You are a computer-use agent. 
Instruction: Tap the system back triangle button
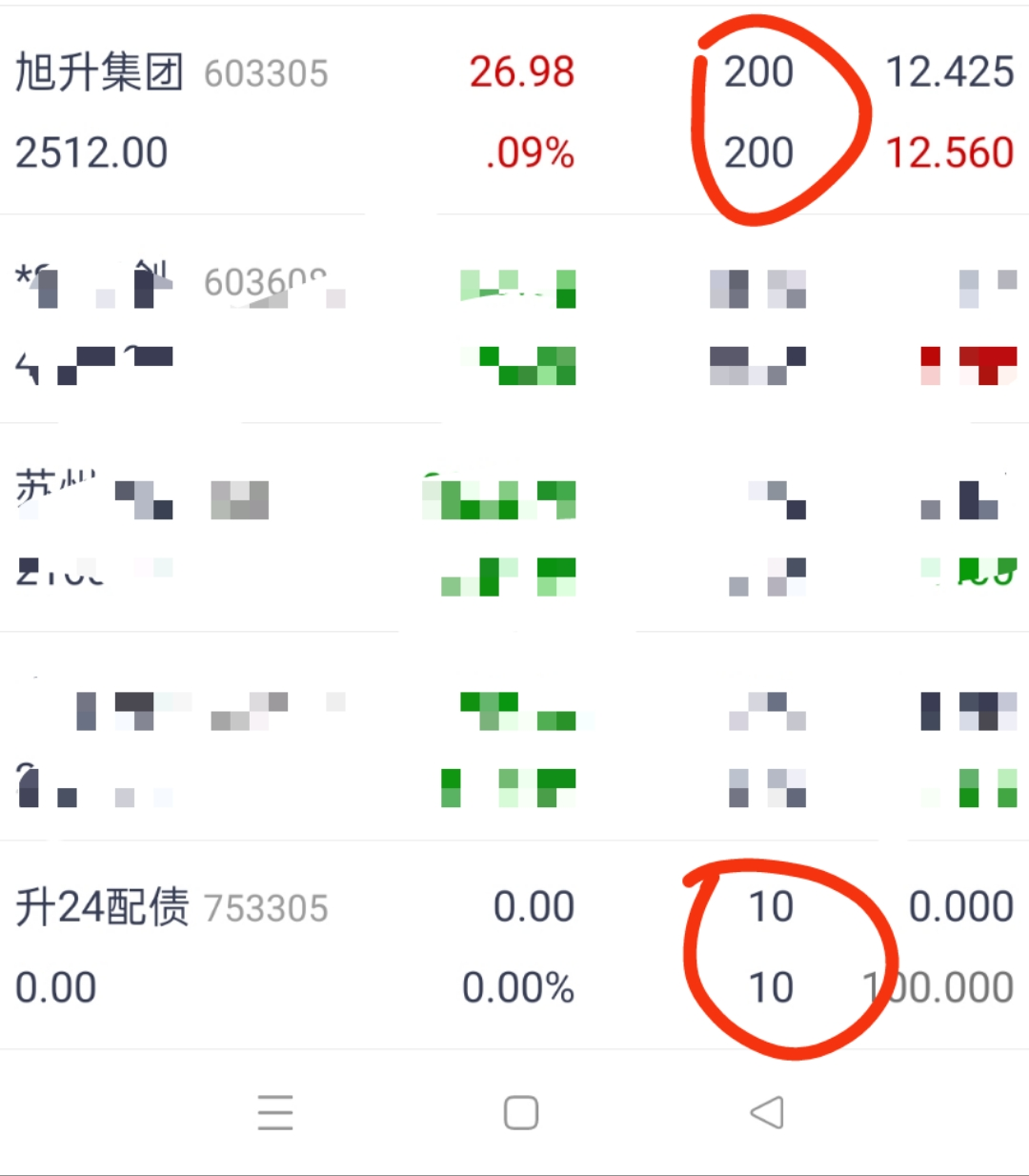click(767, 1112)
